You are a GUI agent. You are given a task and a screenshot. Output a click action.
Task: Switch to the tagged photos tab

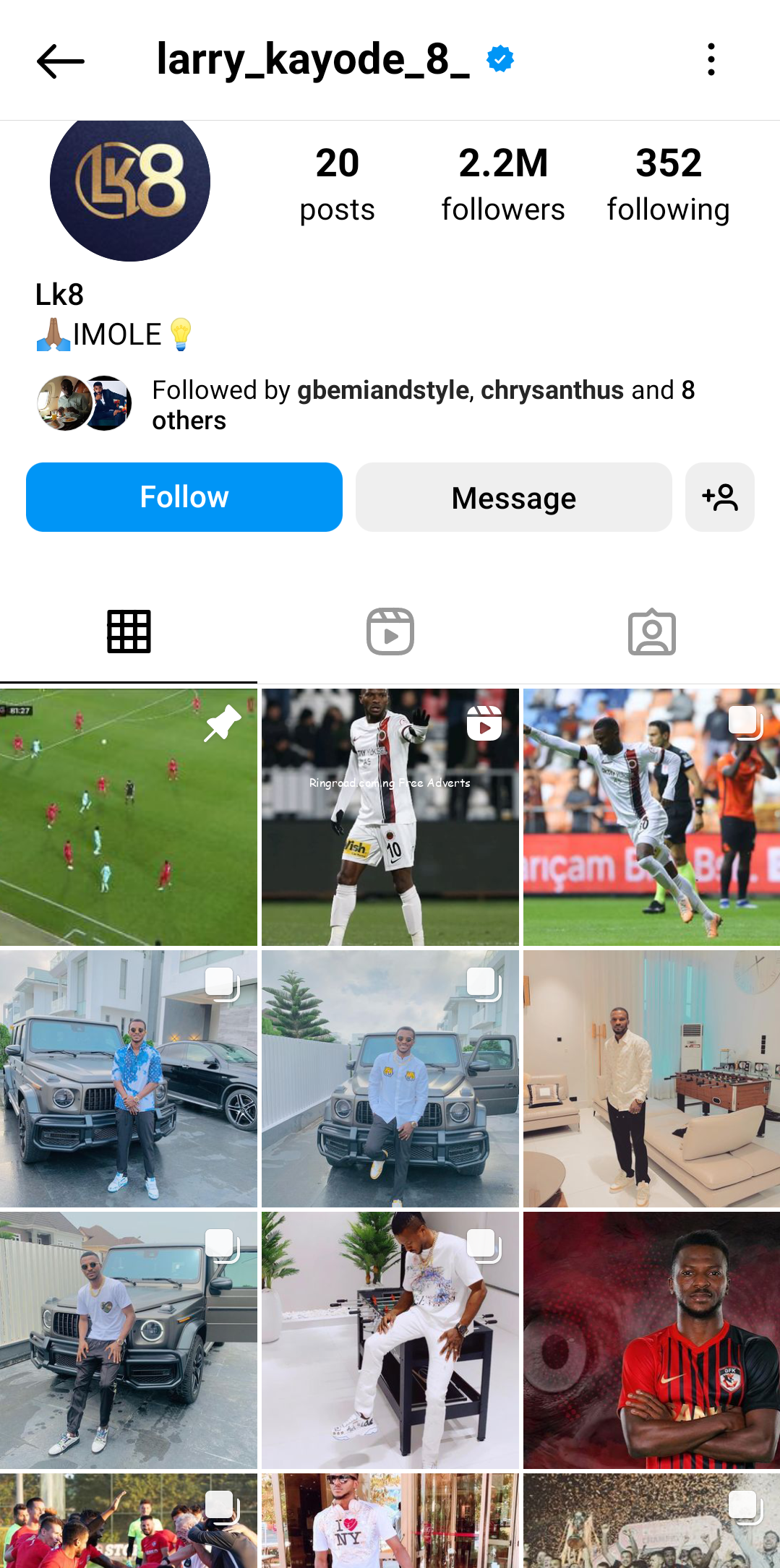pos(651,632)
